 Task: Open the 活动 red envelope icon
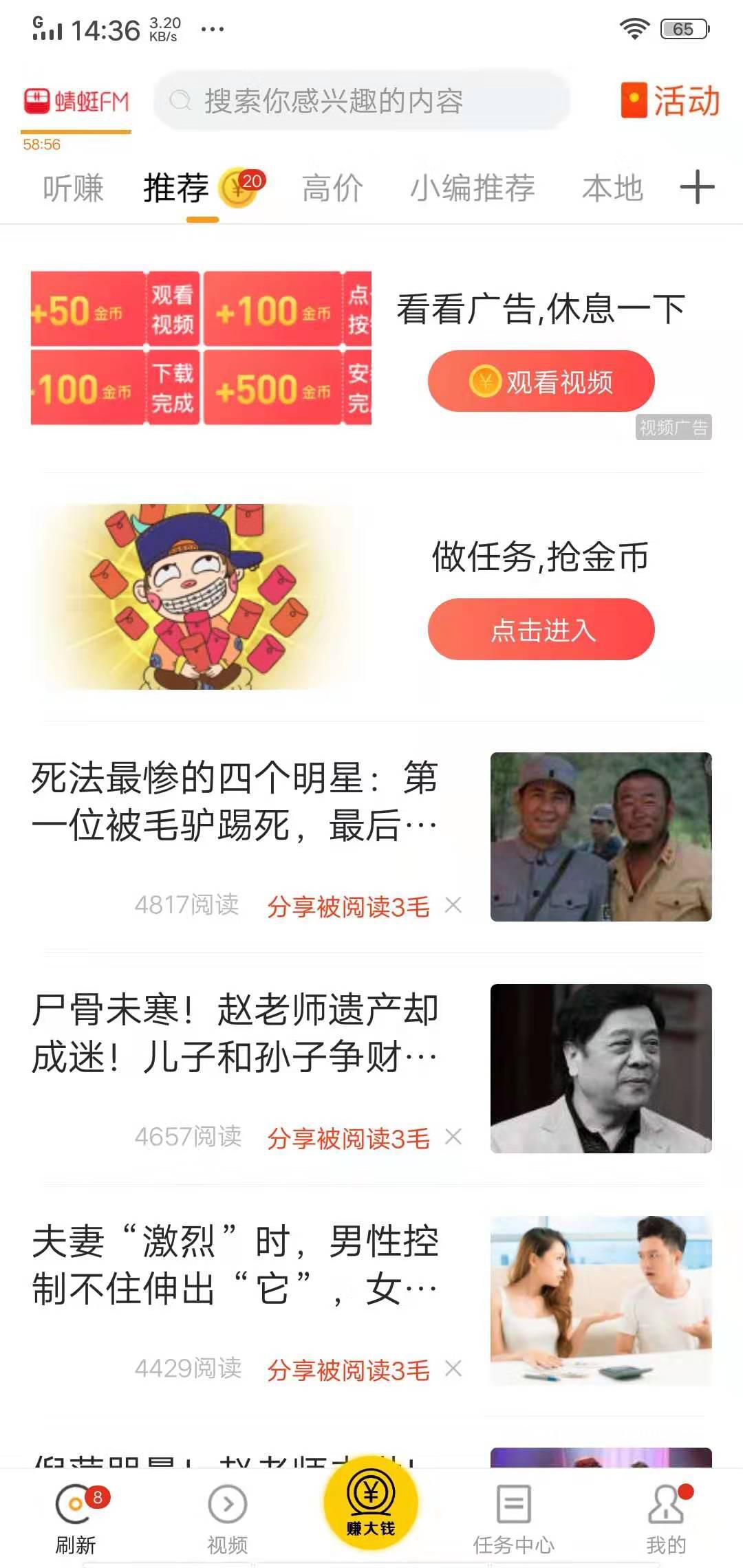[634, 102]
